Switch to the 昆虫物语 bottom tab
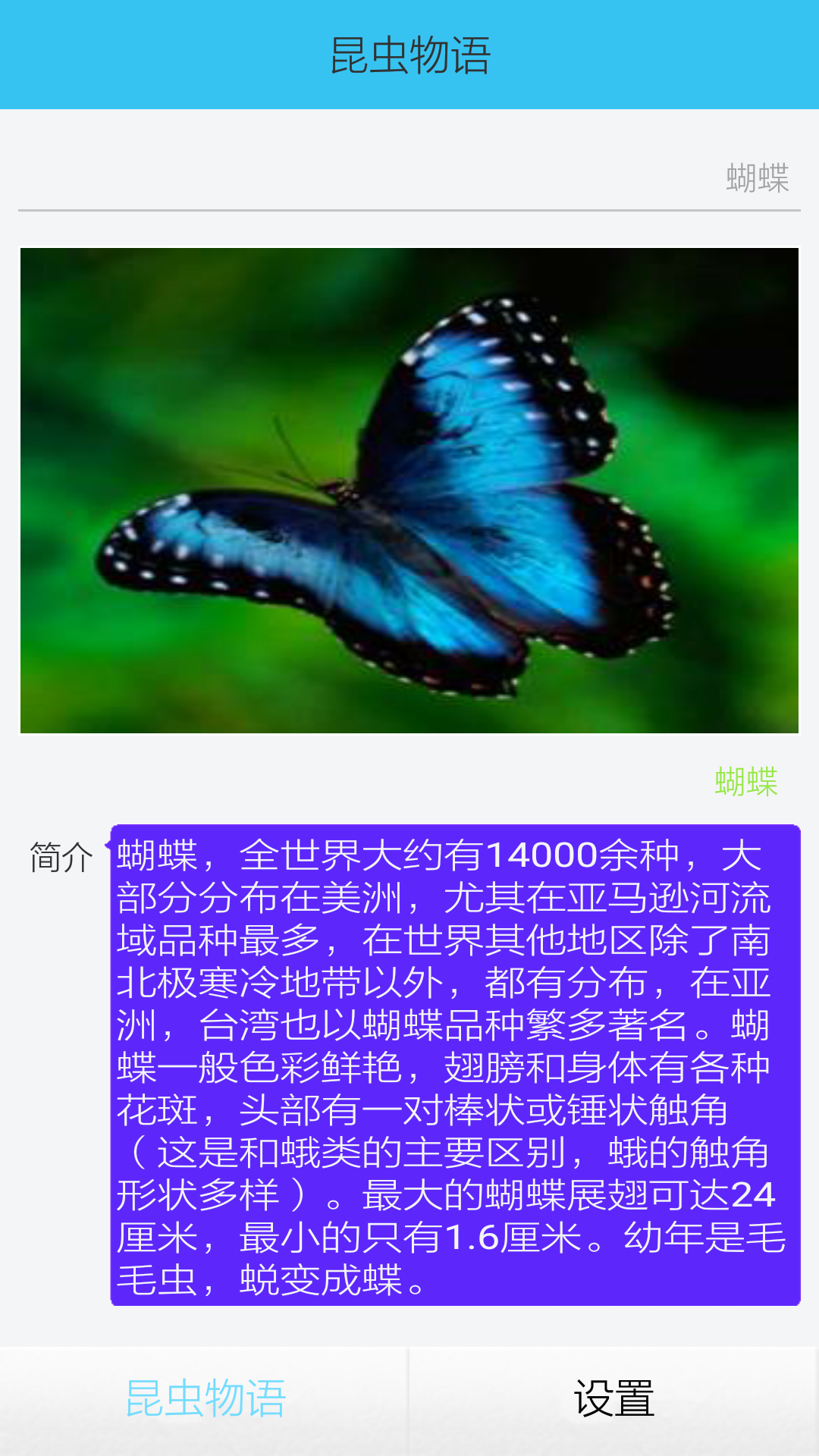 tap(205, 1400)
